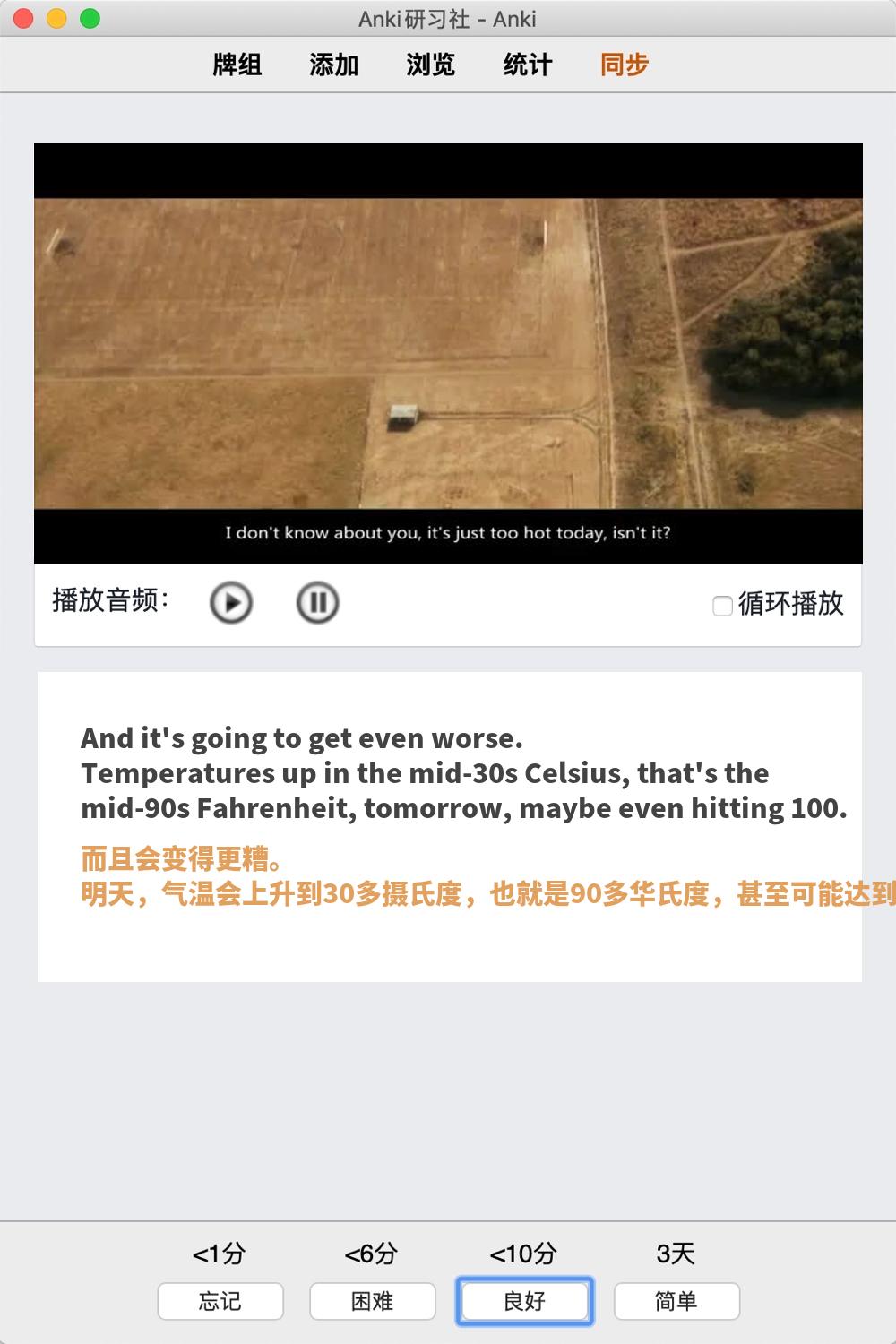Viewport: 896px width, 1344px height.
Task: Enable the 循环播放 loop checkbox
Action: (722, 606)
